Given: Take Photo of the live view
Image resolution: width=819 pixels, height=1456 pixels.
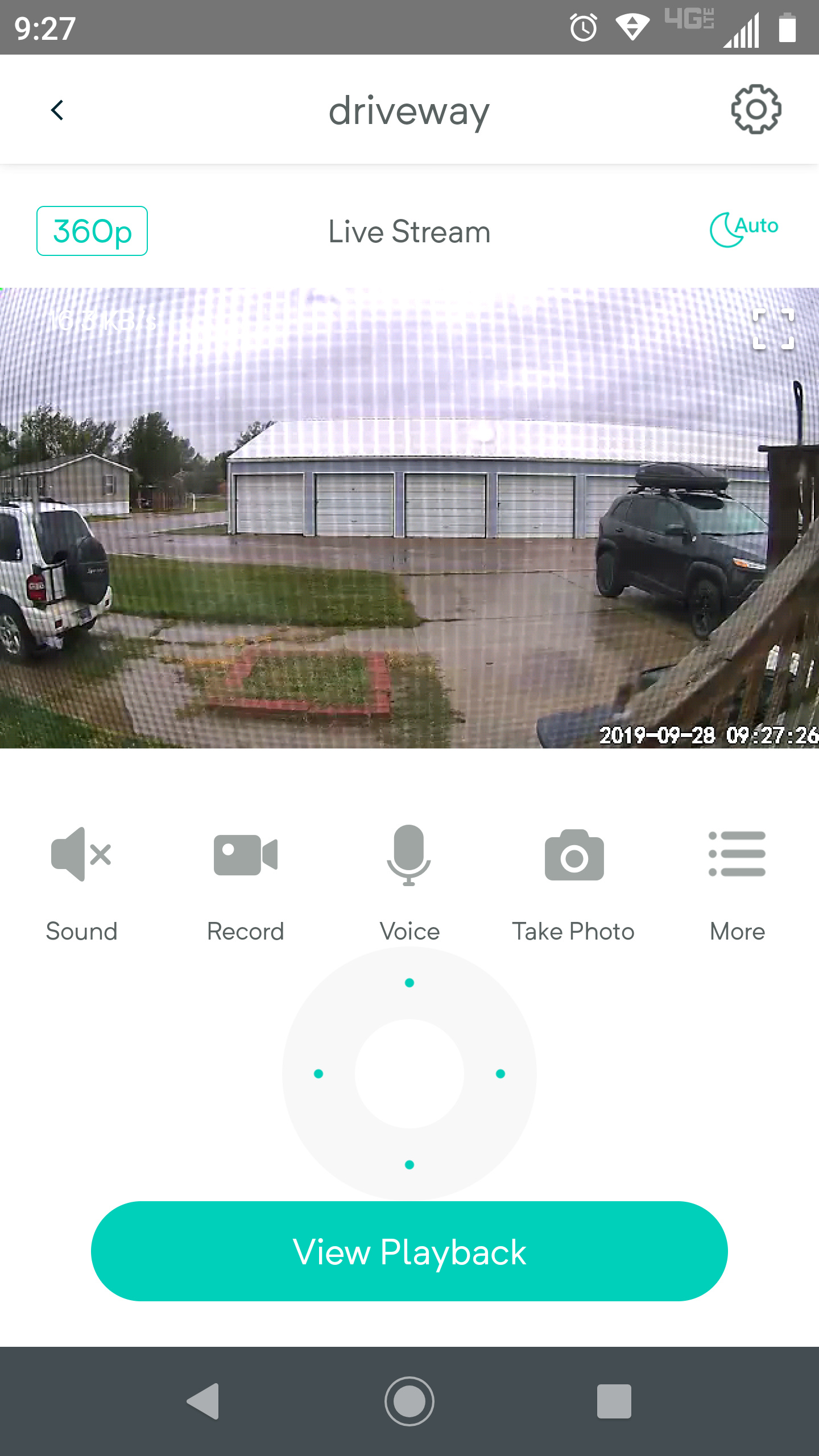Looking at the screenshot, I should (573, 855).
